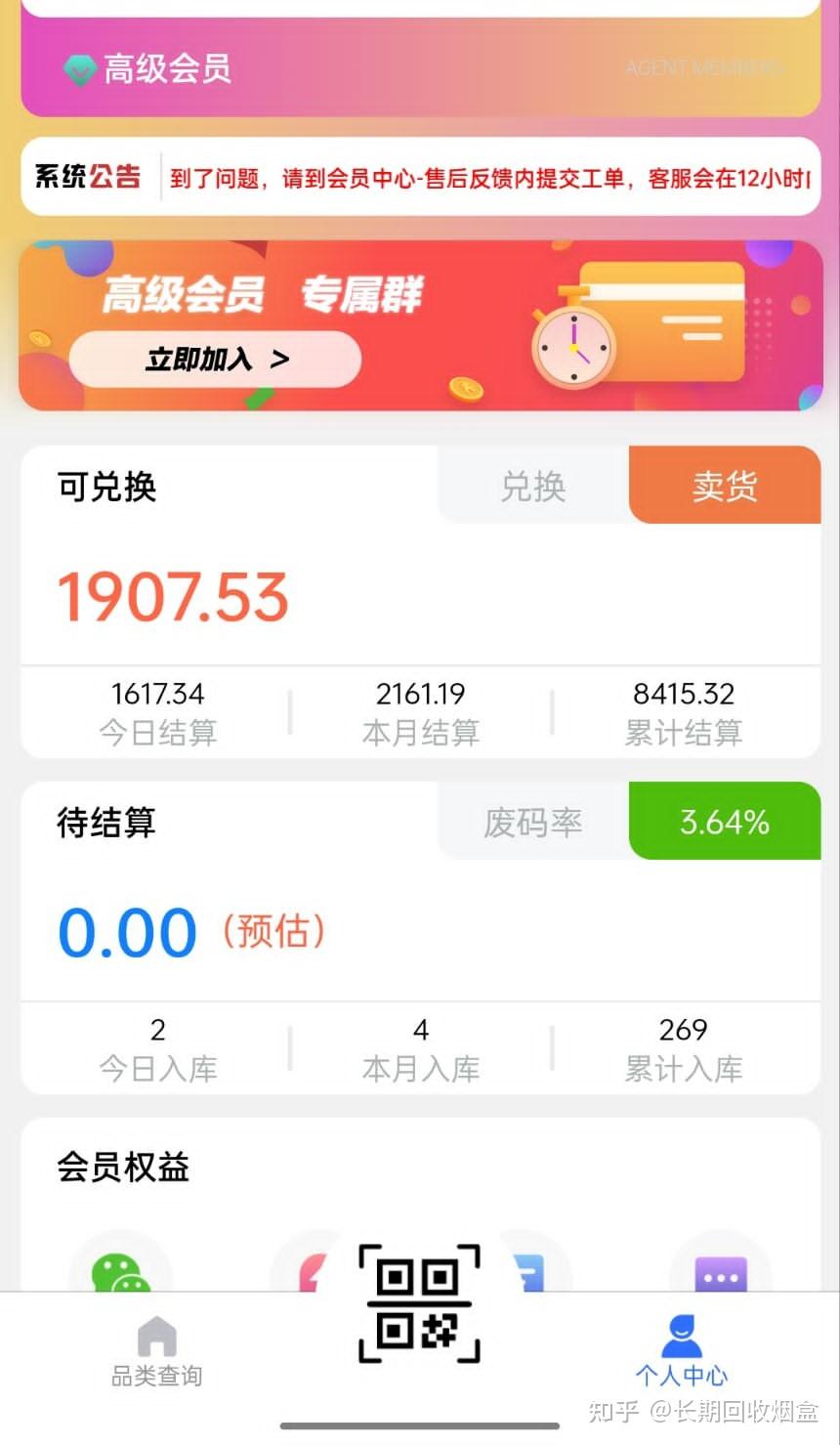
Task: Open the 系统公告 announcement bar
Action: click(x=420, y=177)
